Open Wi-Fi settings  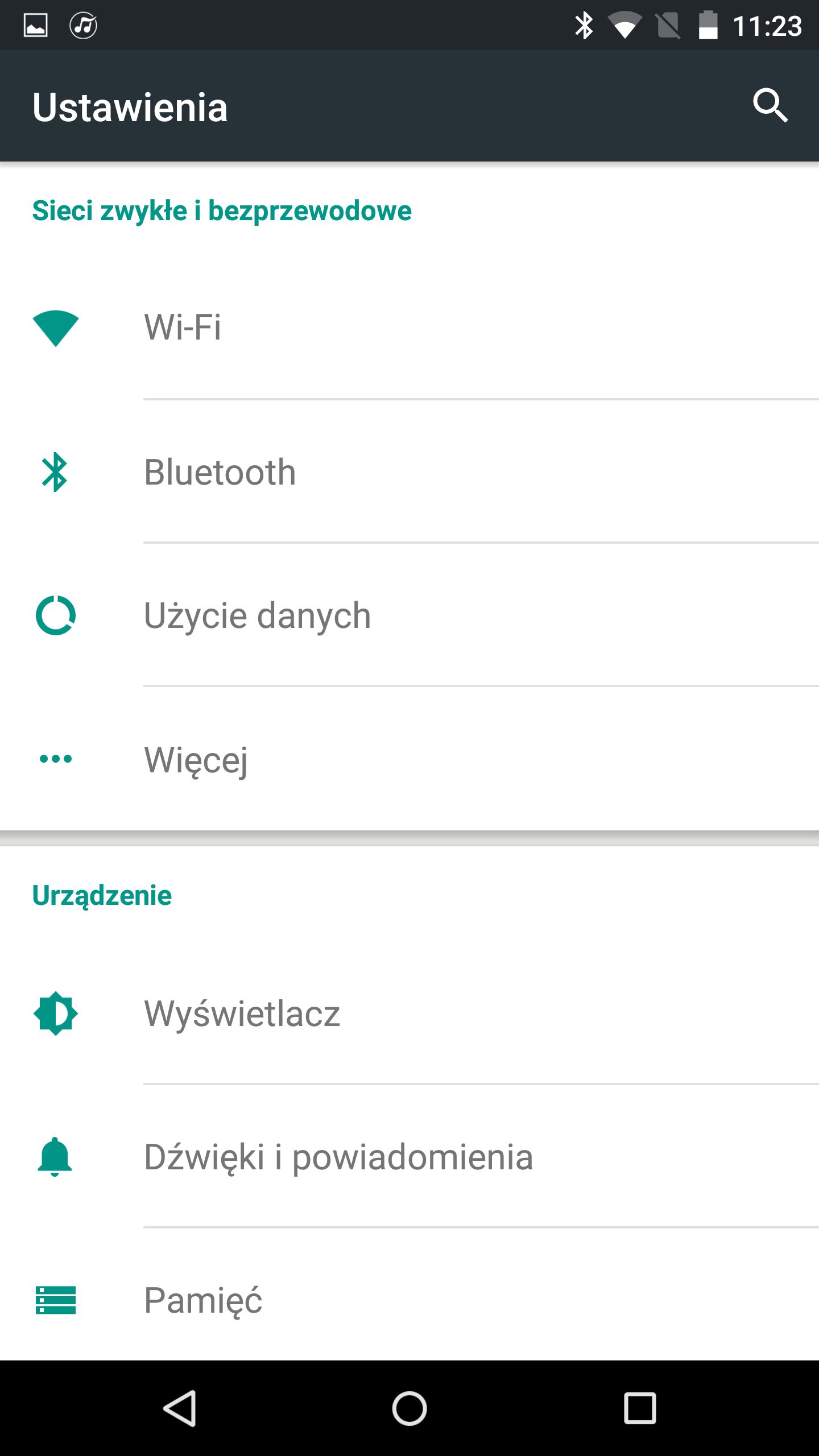(409, 328)
